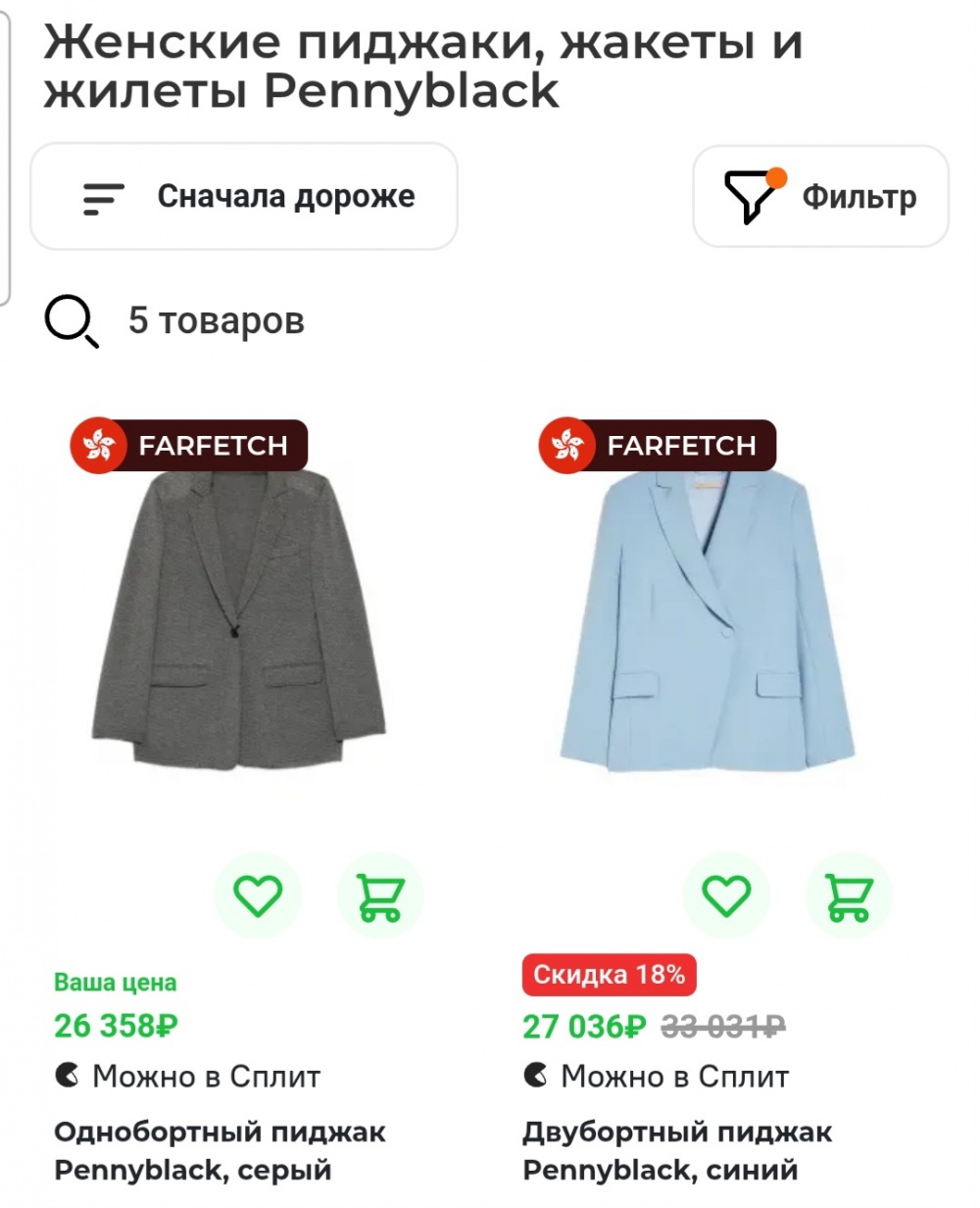980x1208 pixels.
Task: Add the grey blazer to favorites
Action: point(258,894)
